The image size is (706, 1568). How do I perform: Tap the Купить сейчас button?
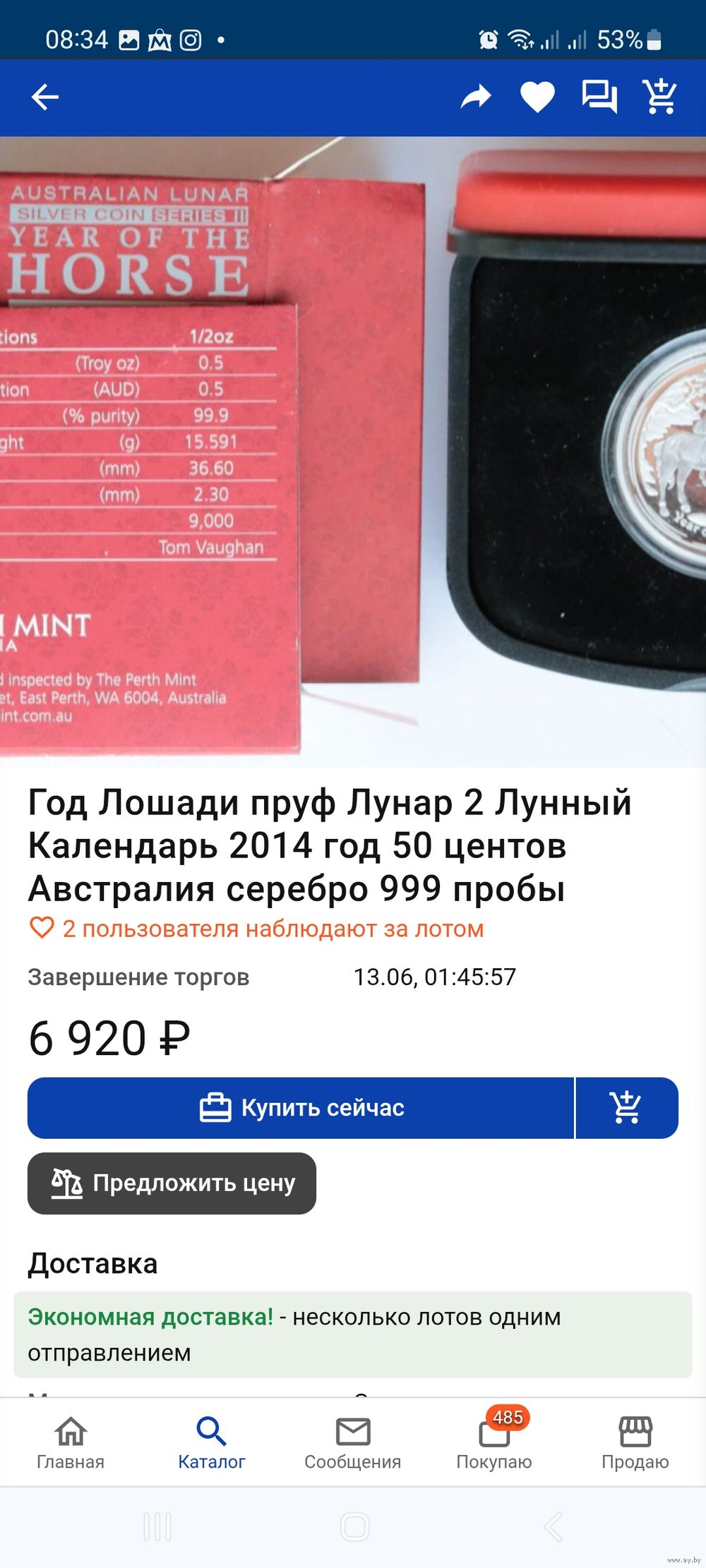(x=301, y=1107)
